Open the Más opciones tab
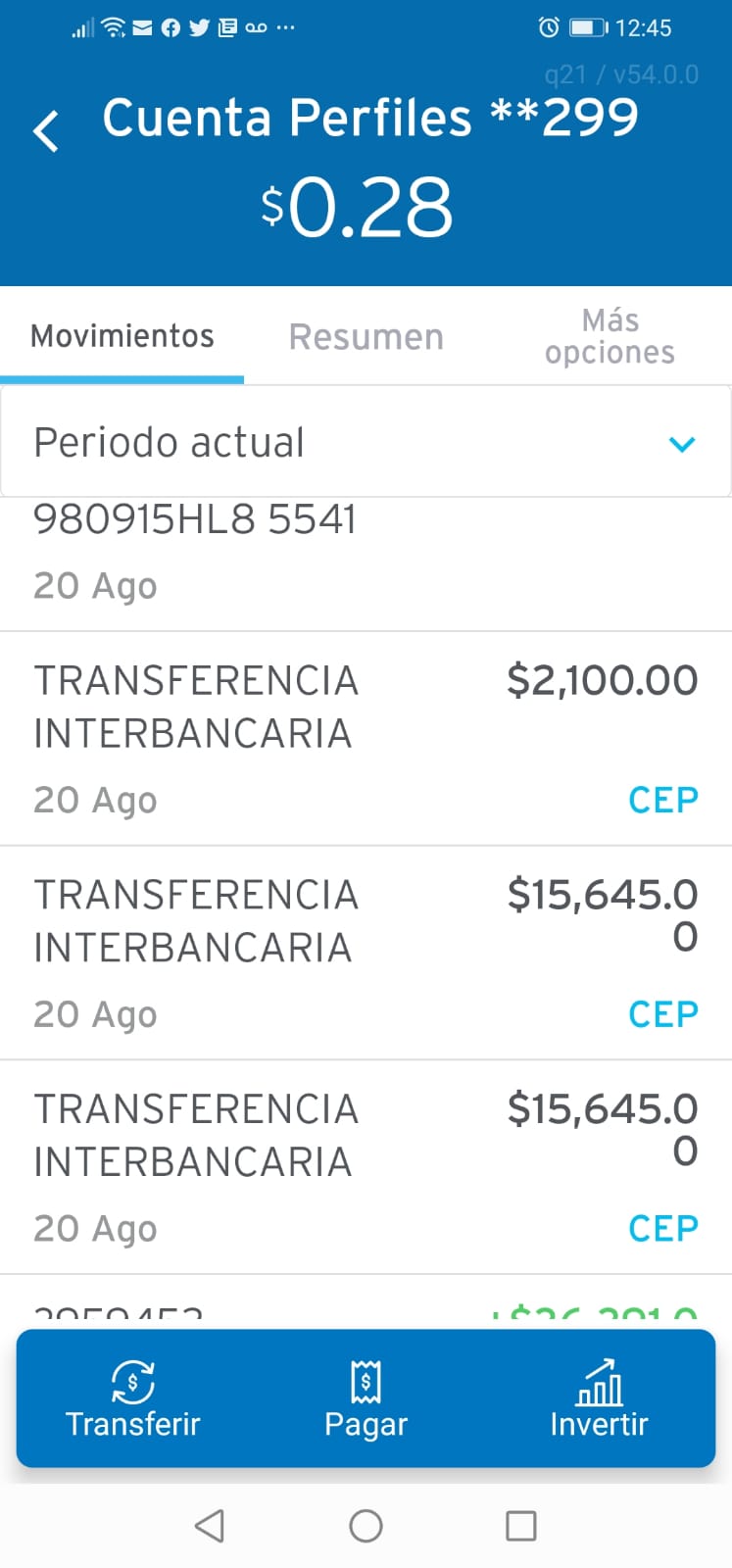This screenshot has width=732, height=1568. point(610,336)
